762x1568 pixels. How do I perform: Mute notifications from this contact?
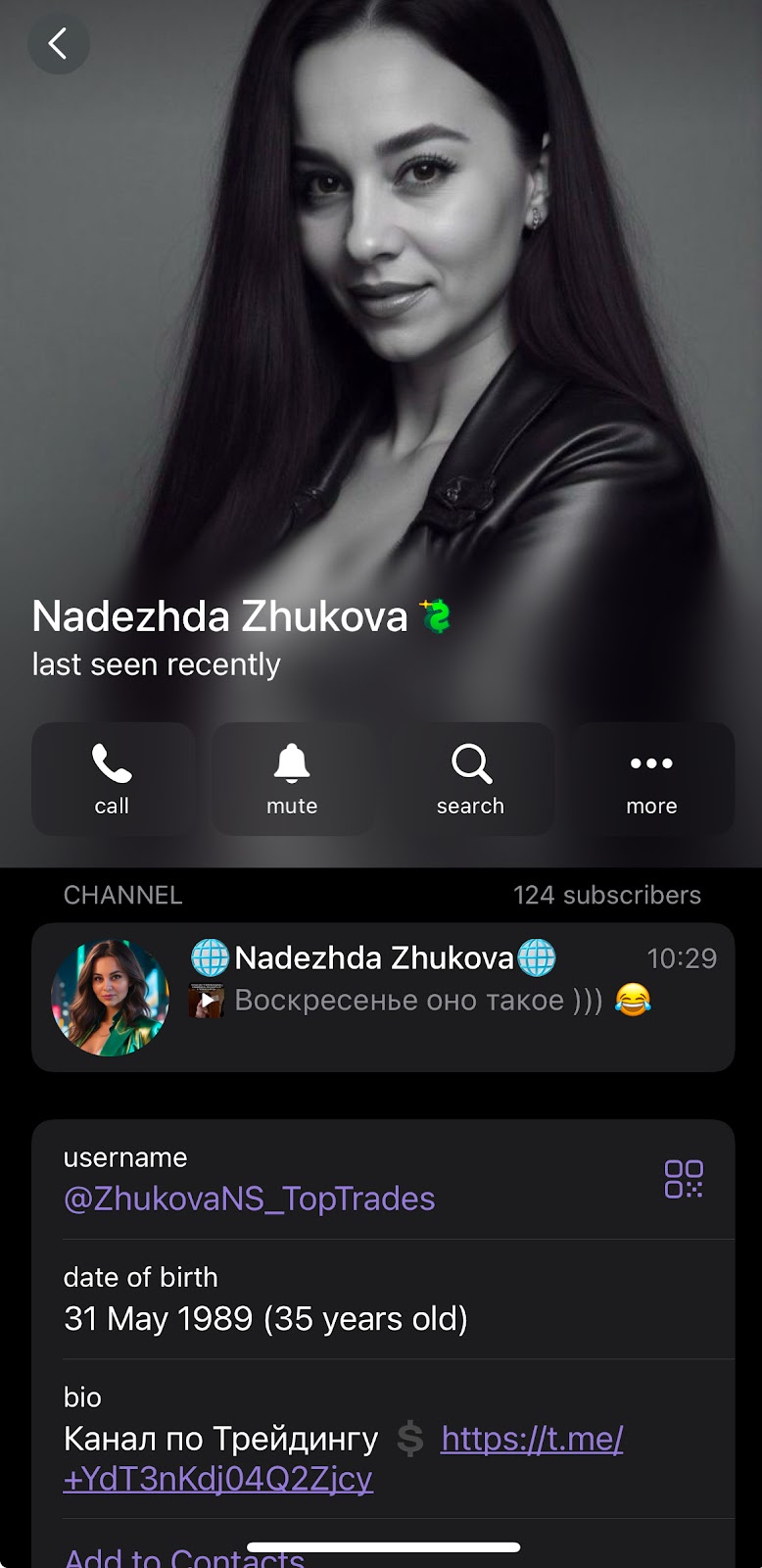[x=292, y=779]
